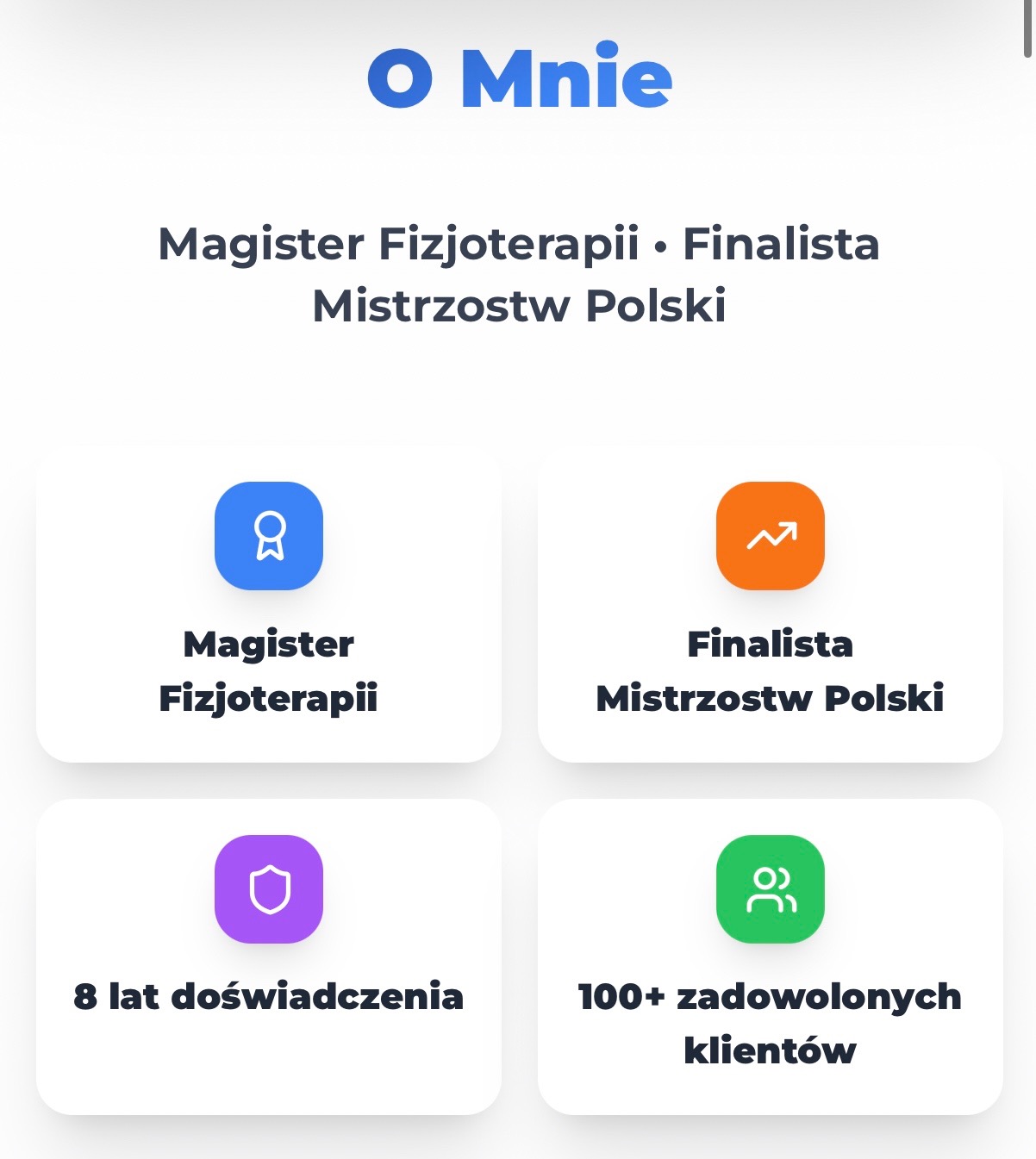Click the icon above Magister Fizjoterapii text

pyautogui.click(x=269, y=536)
